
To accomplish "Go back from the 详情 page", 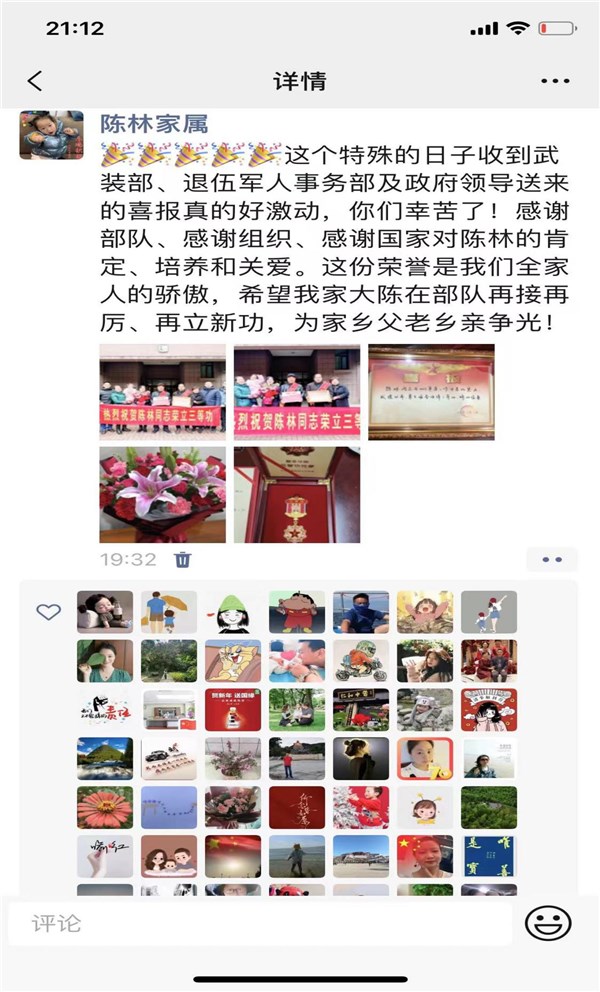I will 35,81.
